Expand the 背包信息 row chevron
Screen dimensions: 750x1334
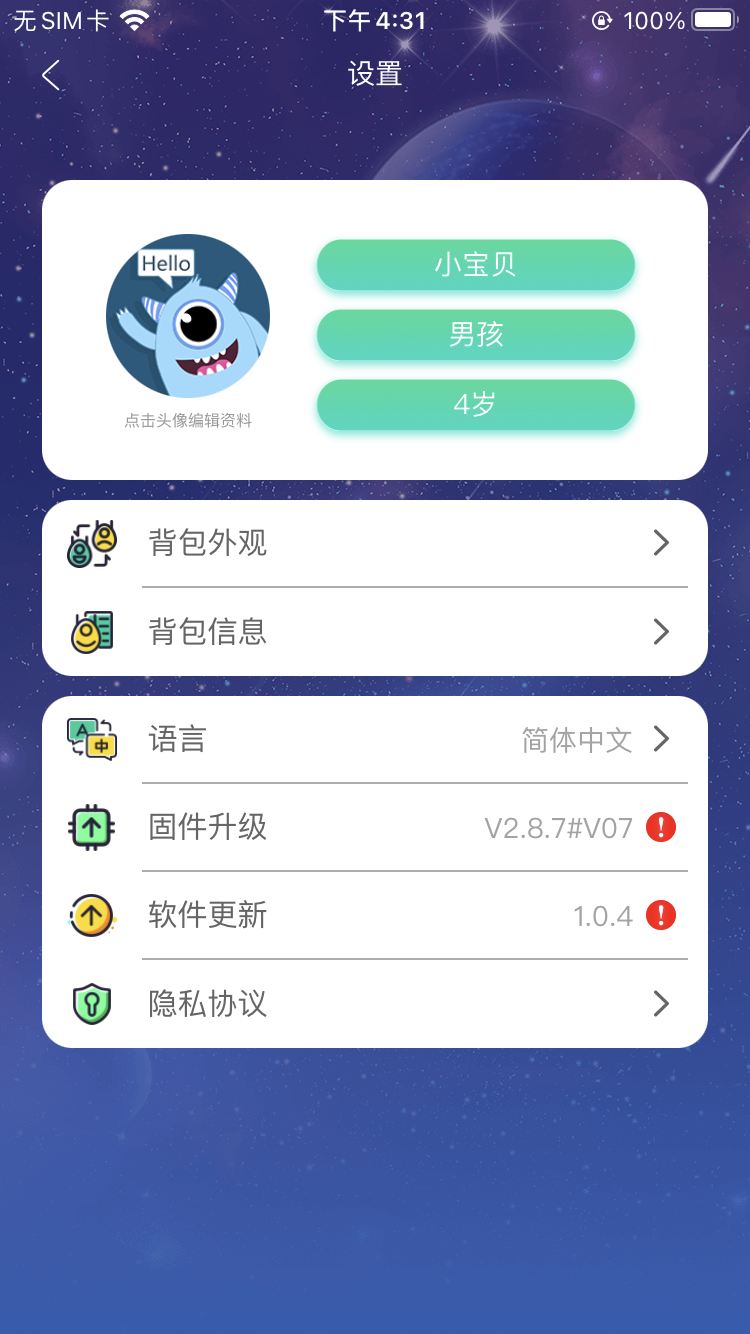[x=661, y=631]
